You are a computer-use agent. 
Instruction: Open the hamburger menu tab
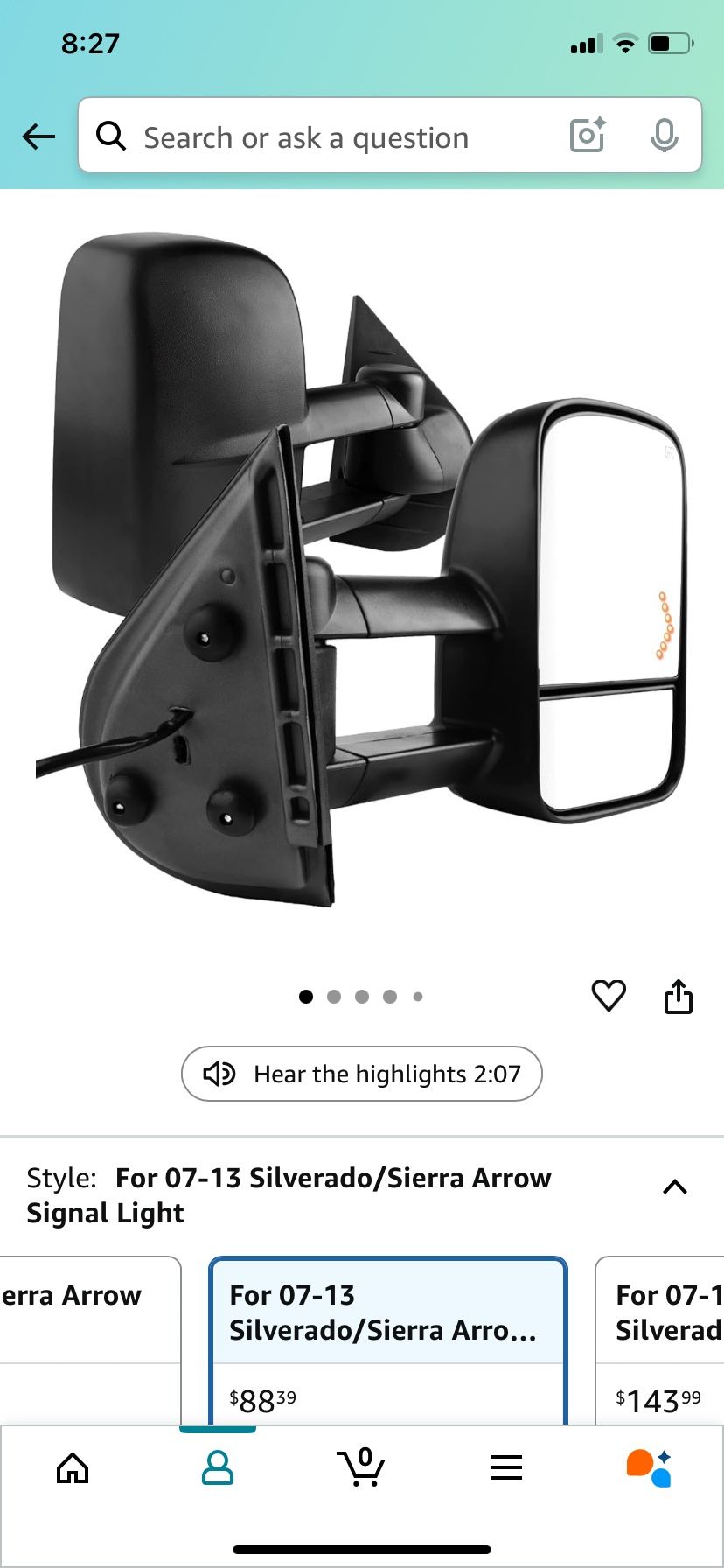506,1467
